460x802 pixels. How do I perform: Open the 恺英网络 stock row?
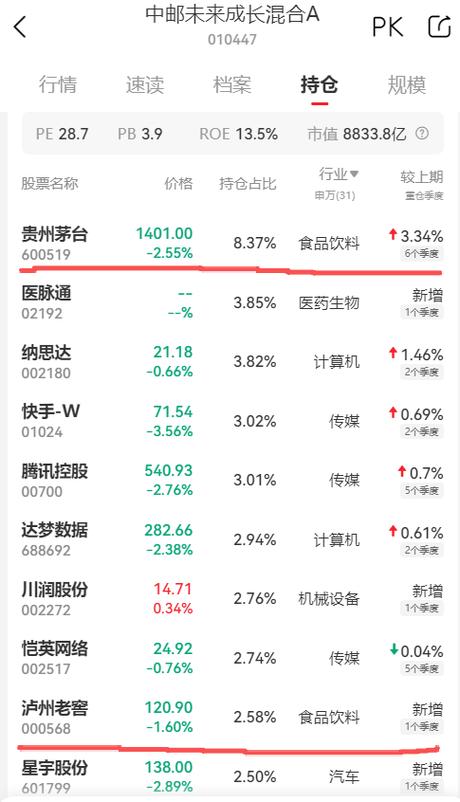coord(232,658)
